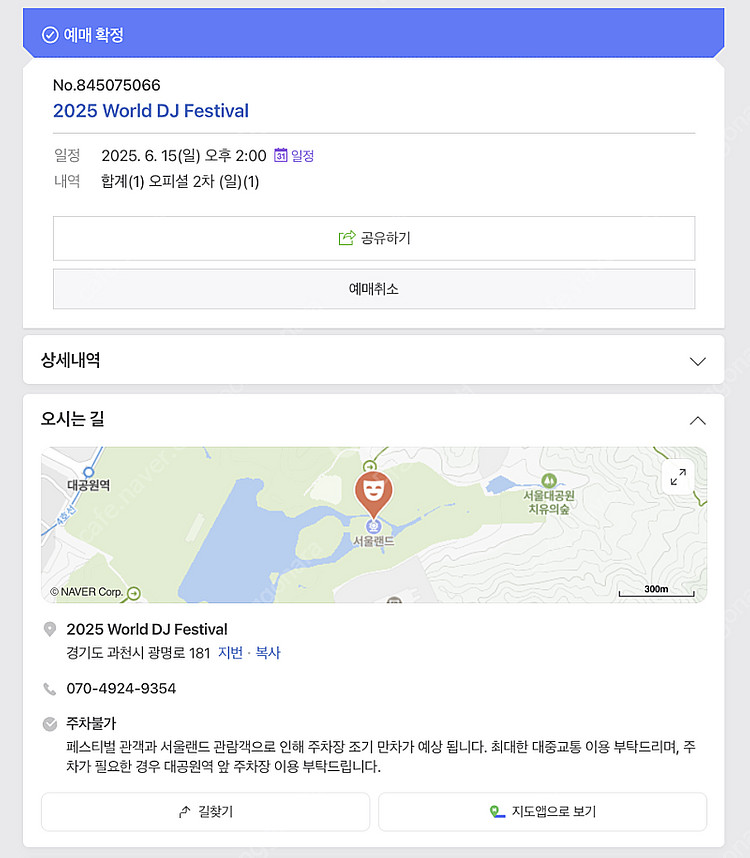
Task: Copy the address with 복사
Action: (268, 653)
